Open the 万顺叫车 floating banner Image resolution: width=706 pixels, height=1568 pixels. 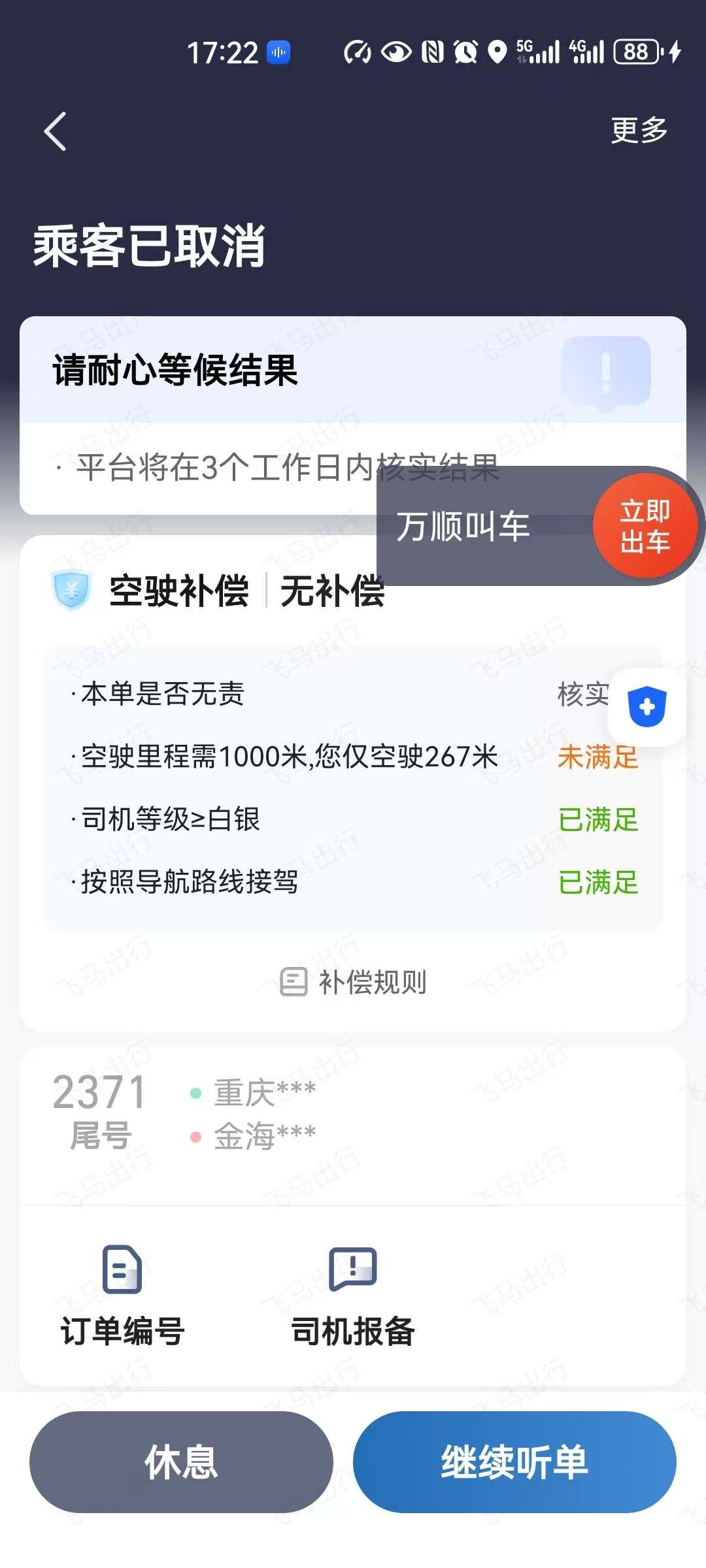(464, 527)
